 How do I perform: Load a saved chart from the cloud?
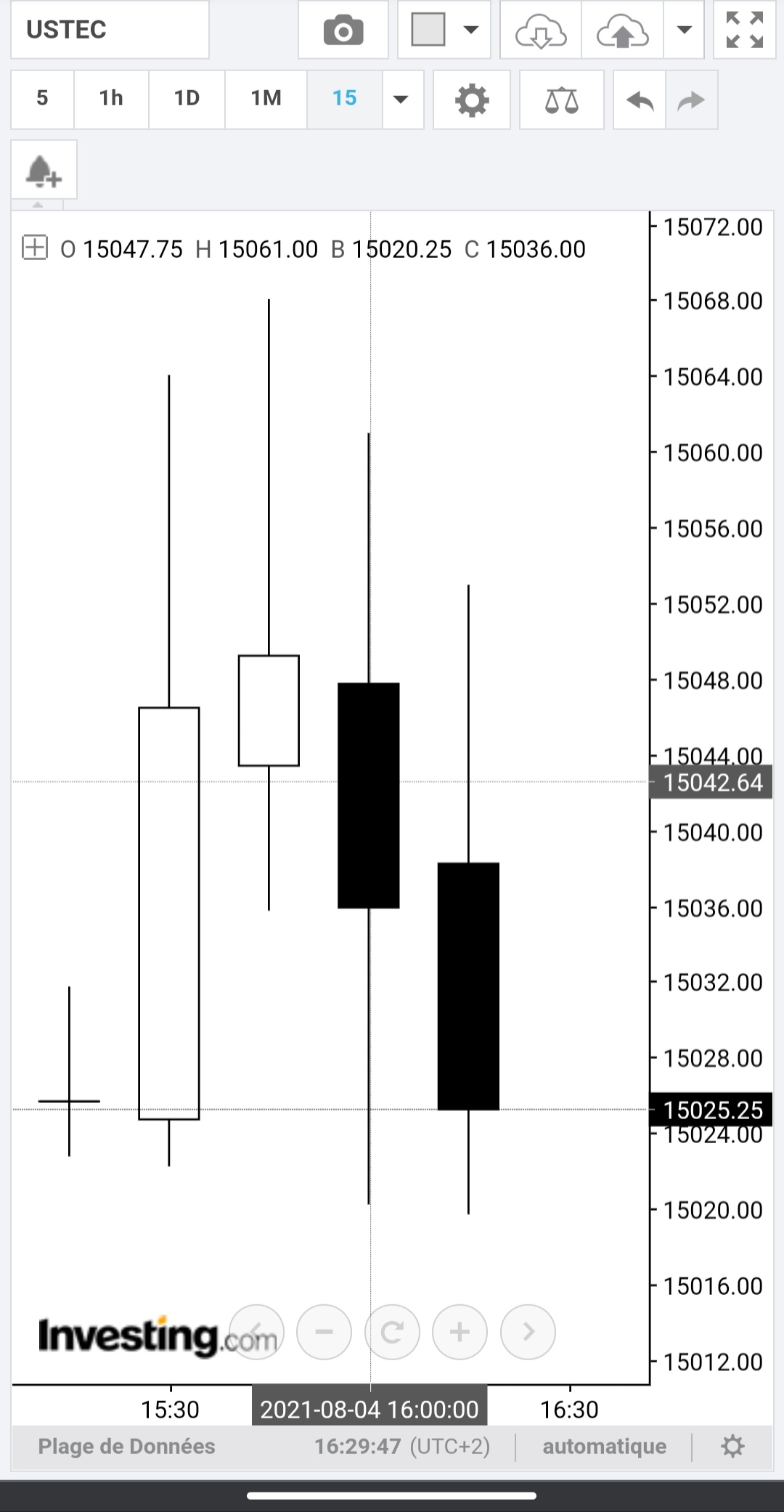pos(540,31)
